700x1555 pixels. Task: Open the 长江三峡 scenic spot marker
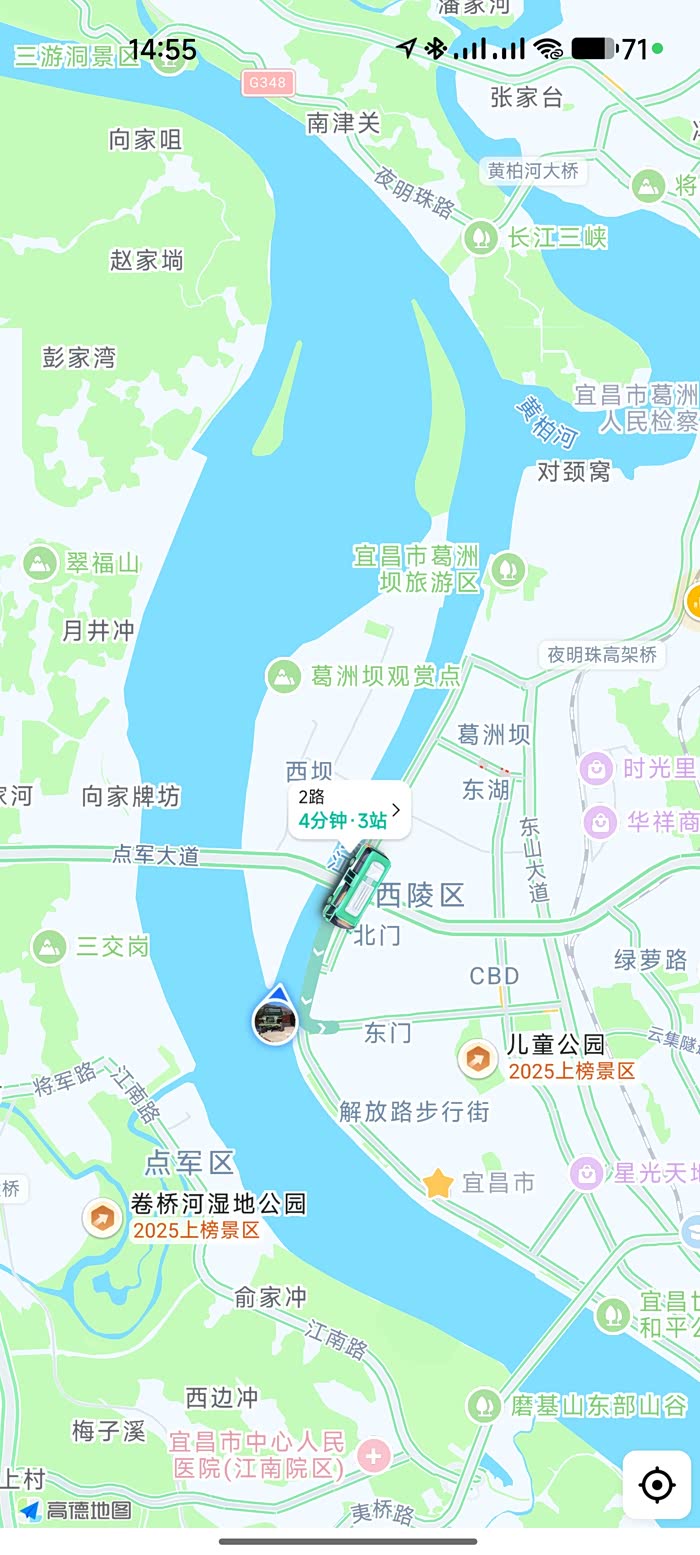click(482, 237)
